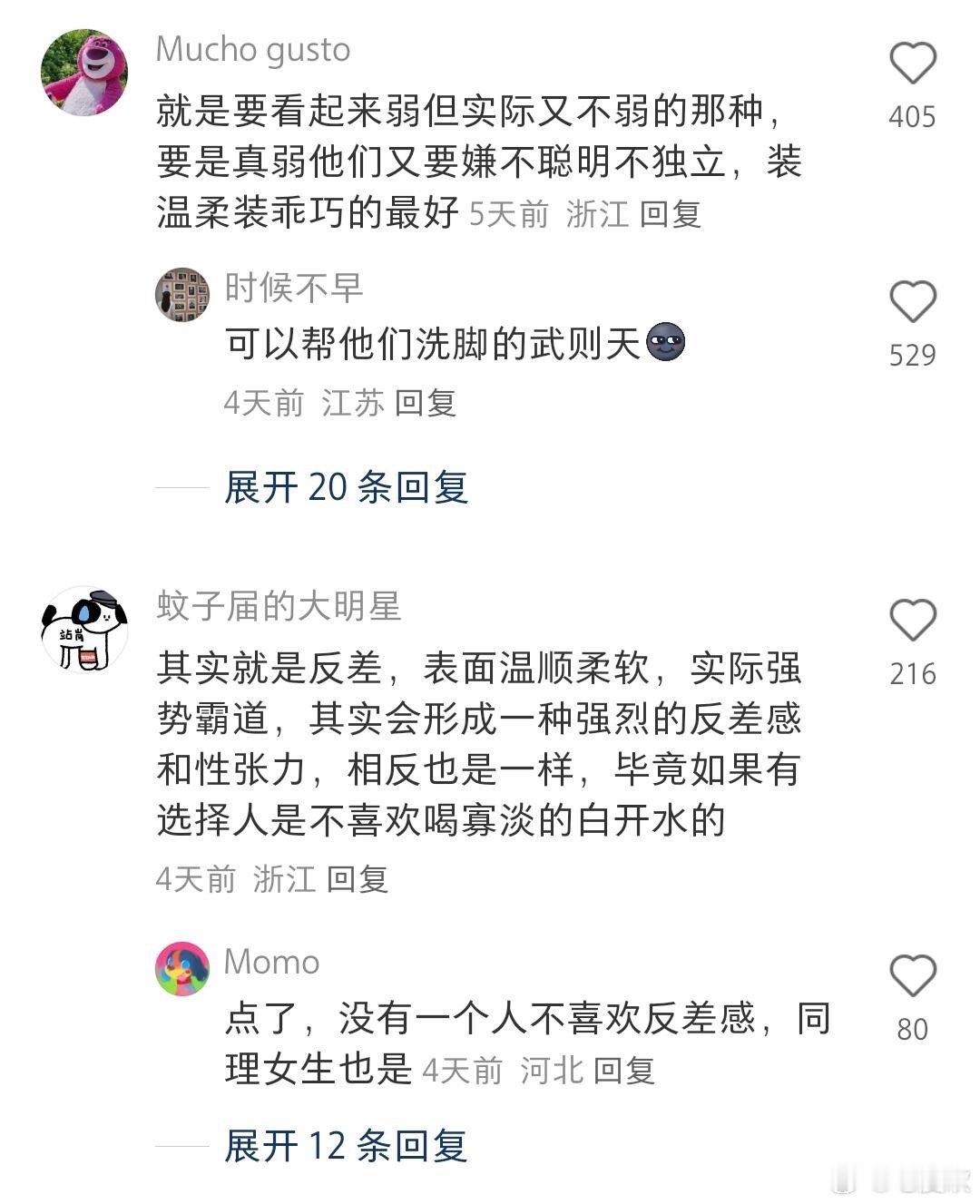Image resolution: width=980 pixels, height=1204 pixels.
Task: Select the username Mucho gusto
Action: 252,50
